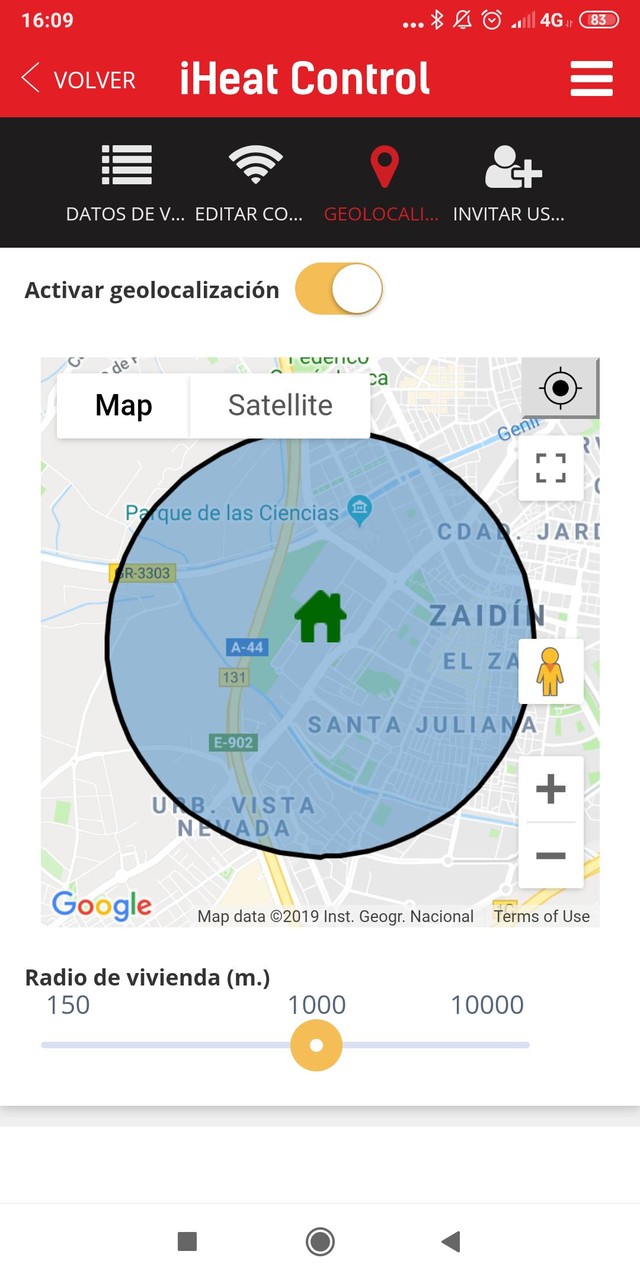Image resolution: width=640 pixels, height=1280 pixels.
Task: Go back with the VOLVER button
Action: 78,79
